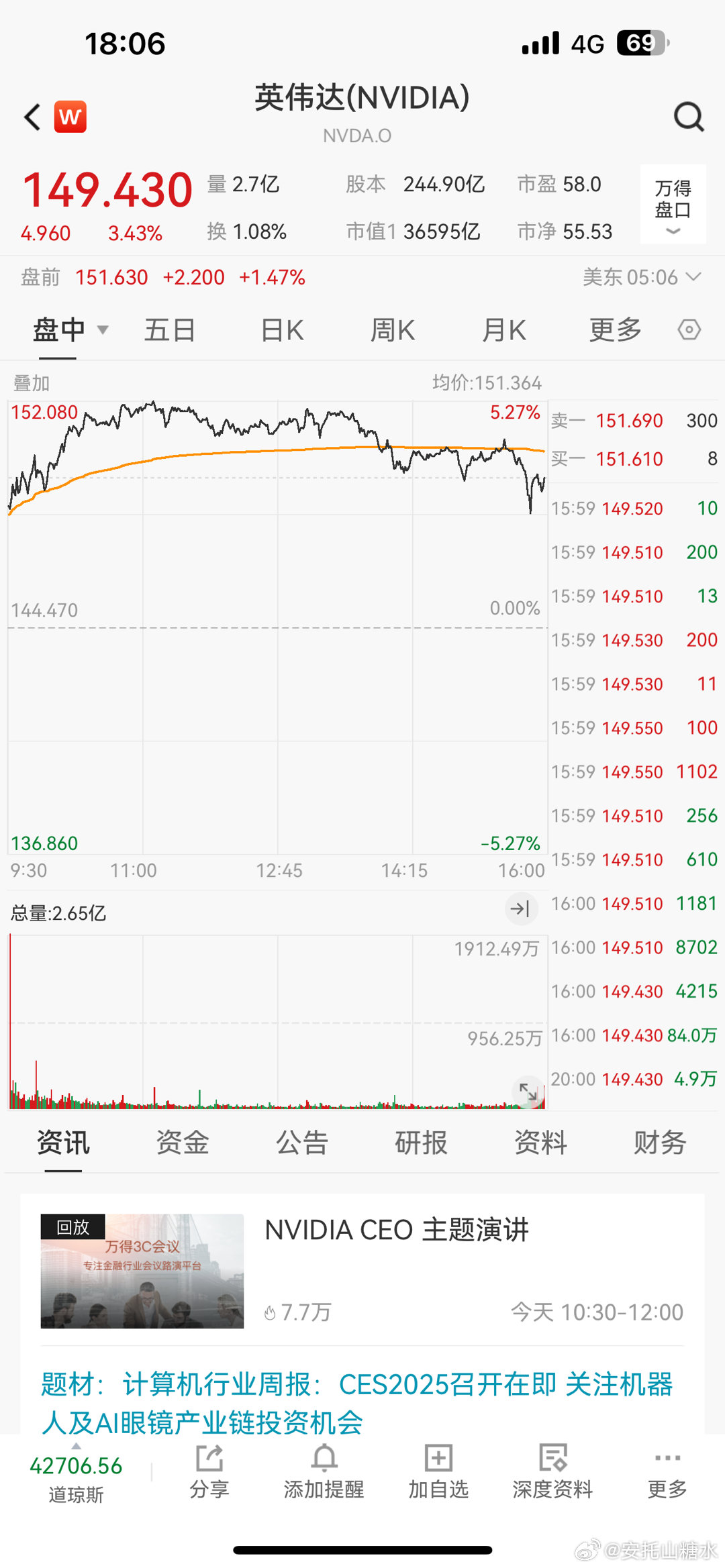Switch to the 周K chart tab
Viewport: 725px width, 1568px height.
pyautogui.click(x=393, y=330)
